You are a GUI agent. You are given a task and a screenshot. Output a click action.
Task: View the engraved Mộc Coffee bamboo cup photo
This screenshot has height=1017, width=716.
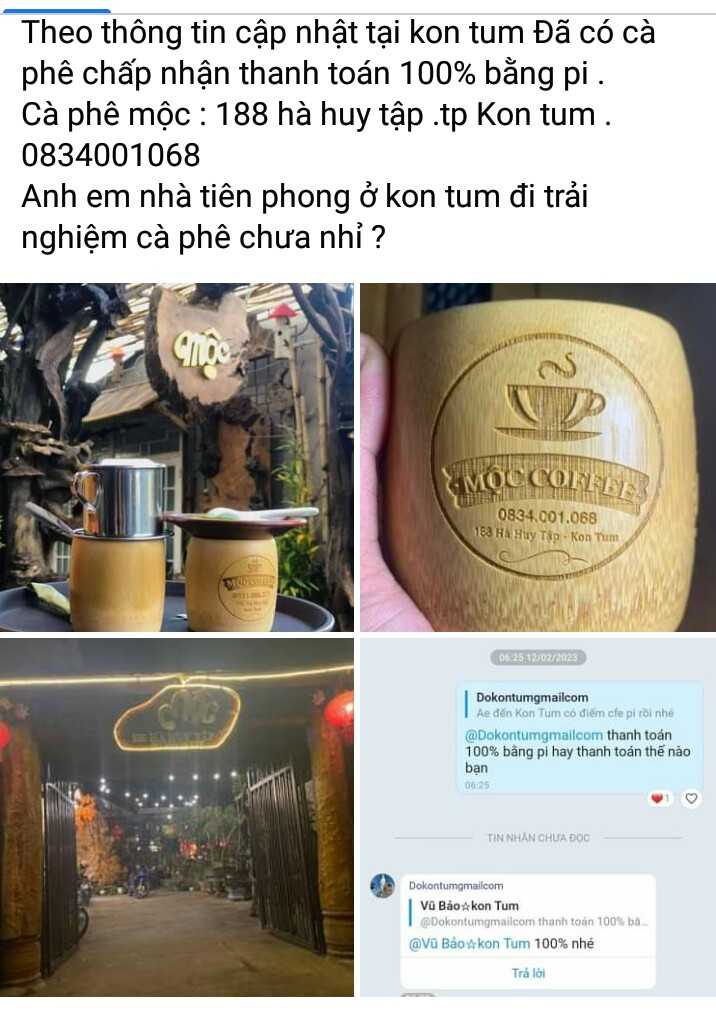pos(537,456)
